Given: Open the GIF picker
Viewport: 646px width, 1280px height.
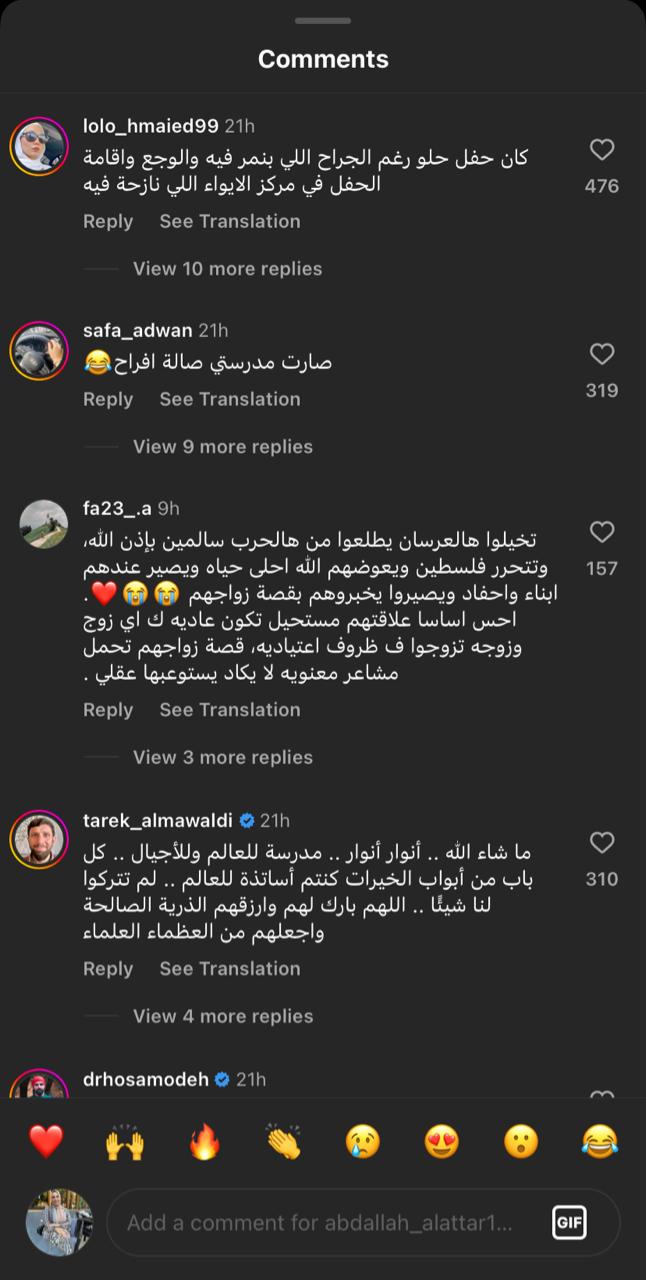Looking at the screenshot, I should pyautogui.click(x=569, y=1222).
